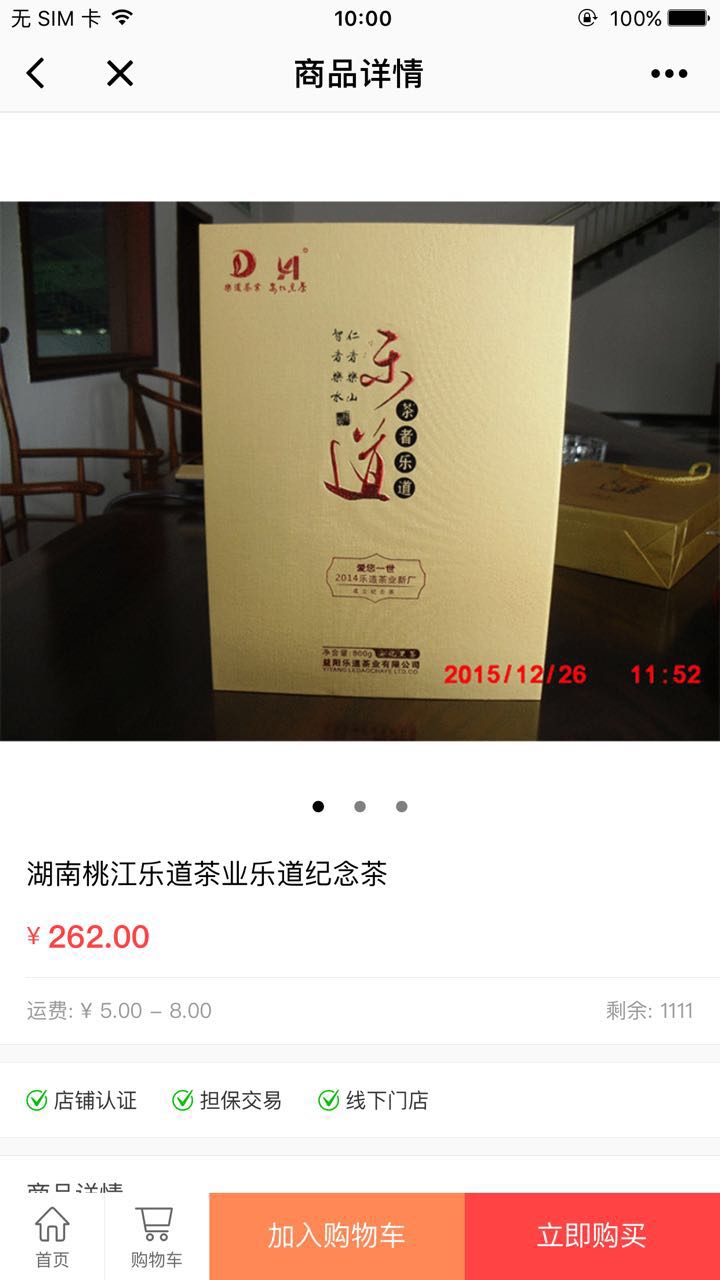The width and height of the screenshot is (720, 1280).
Task: Jump to the third image indicator dot
Action: [401, 806]
